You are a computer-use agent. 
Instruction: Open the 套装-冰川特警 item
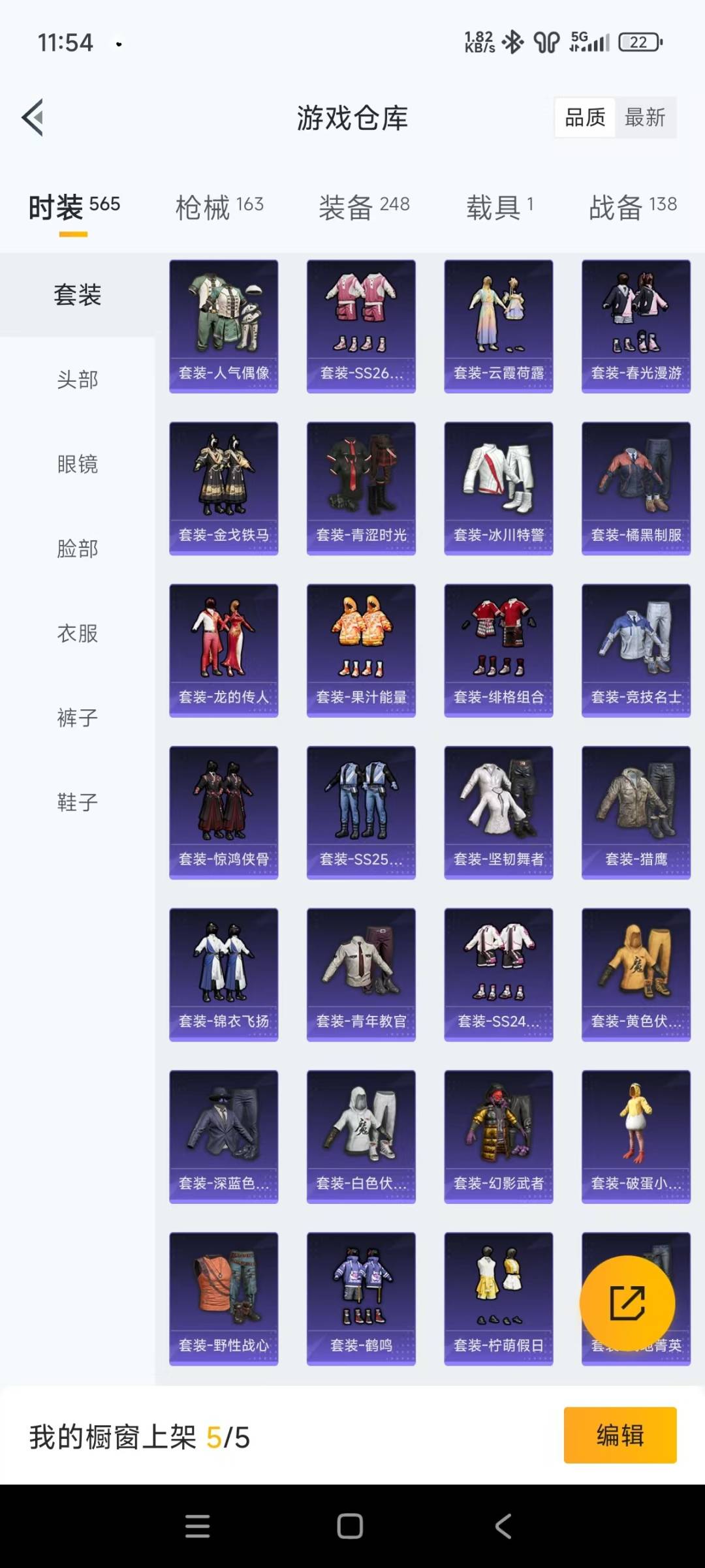[499, 488]
